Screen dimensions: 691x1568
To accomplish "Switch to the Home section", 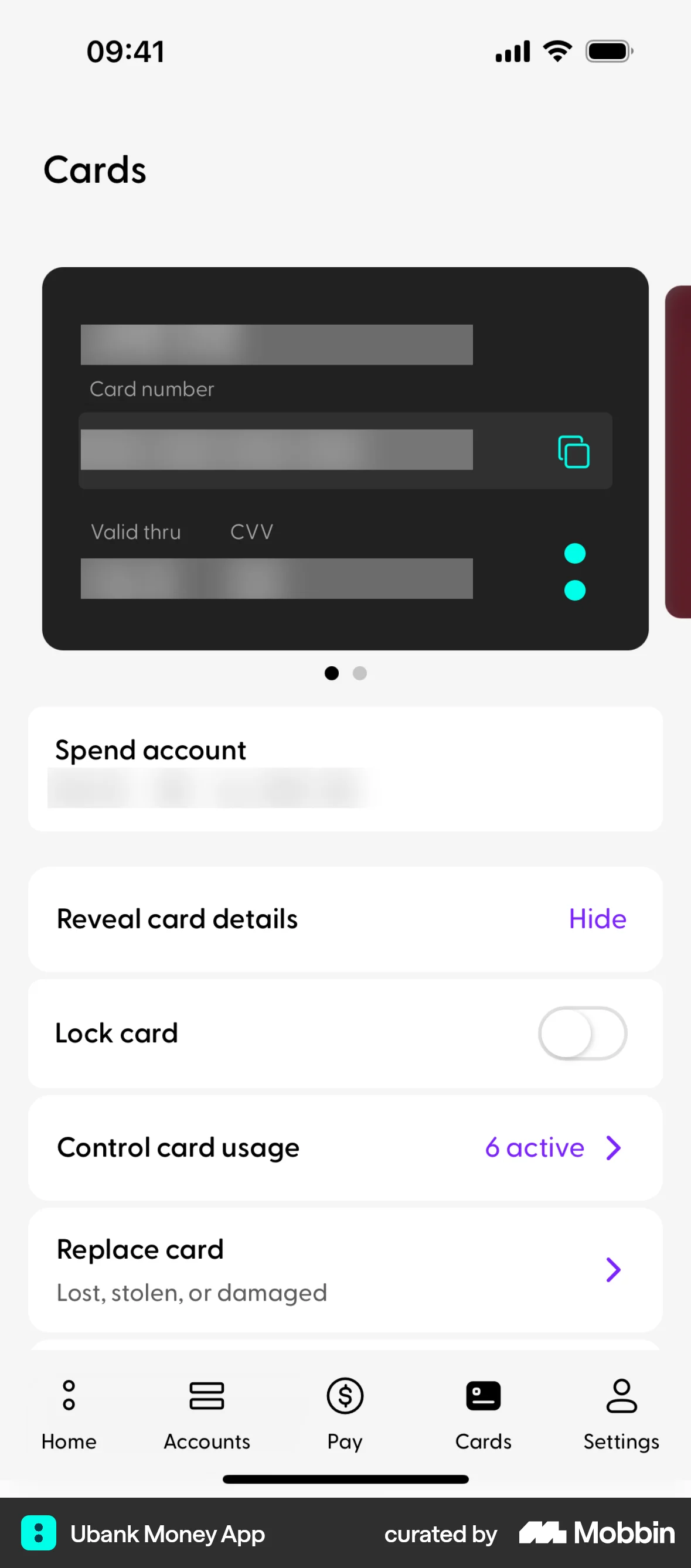I will coord(68,1418).
